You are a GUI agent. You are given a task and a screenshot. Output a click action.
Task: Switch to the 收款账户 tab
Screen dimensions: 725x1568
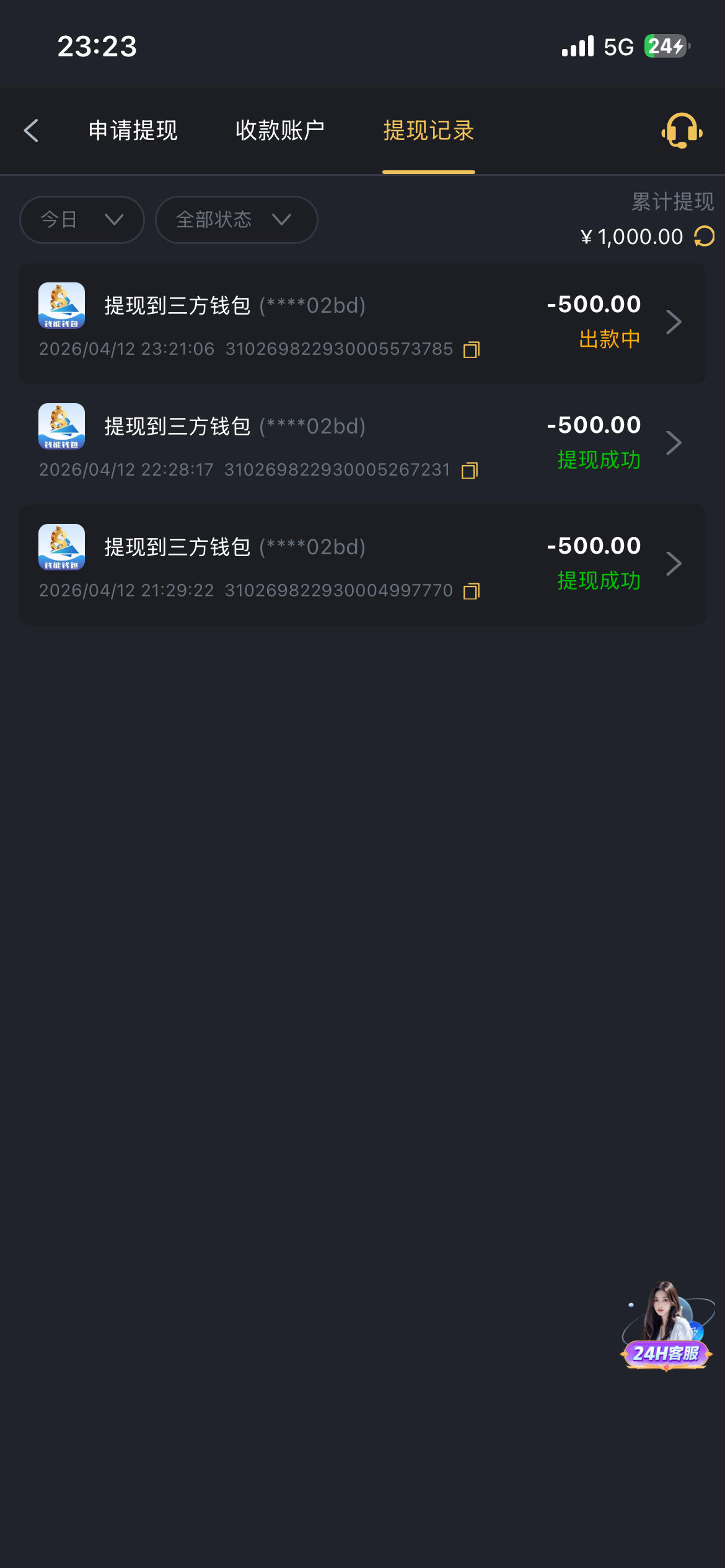(280, 131)
